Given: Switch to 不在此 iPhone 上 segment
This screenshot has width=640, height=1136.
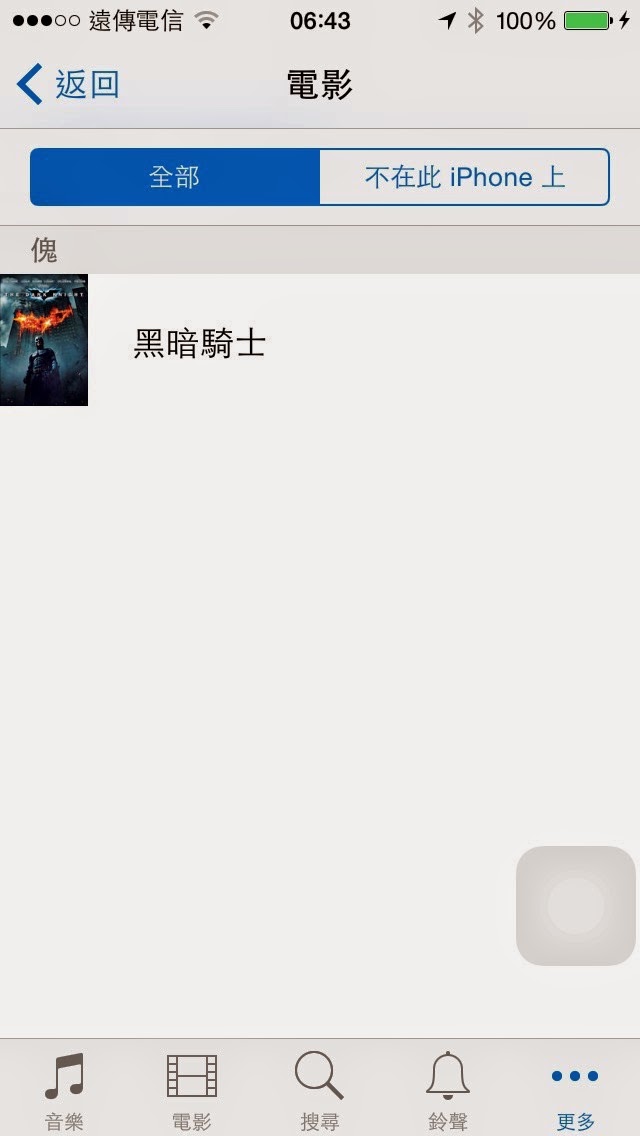Looking at the screenshot, I should 465,178.
